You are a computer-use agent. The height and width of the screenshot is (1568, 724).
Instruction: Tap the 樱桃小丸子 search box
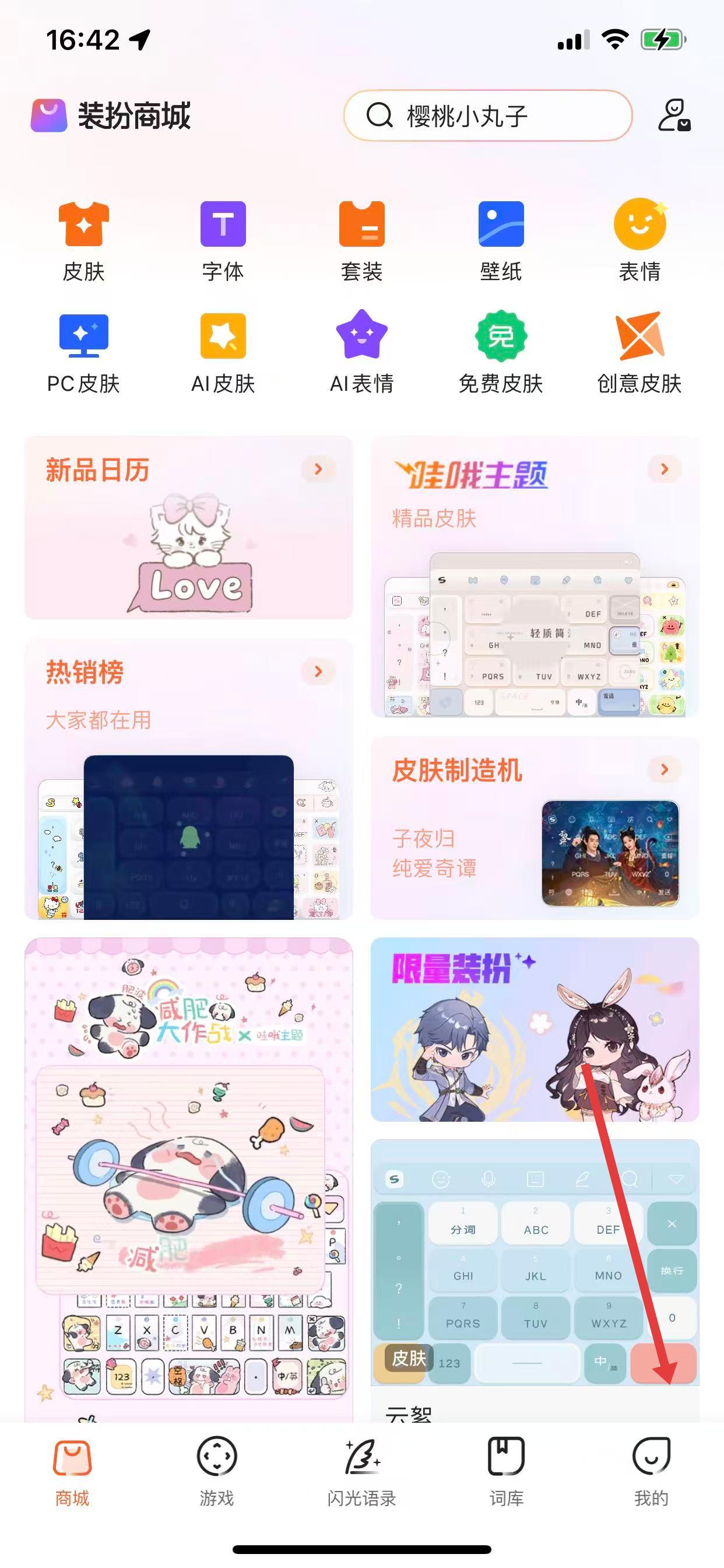pos(487,115)
